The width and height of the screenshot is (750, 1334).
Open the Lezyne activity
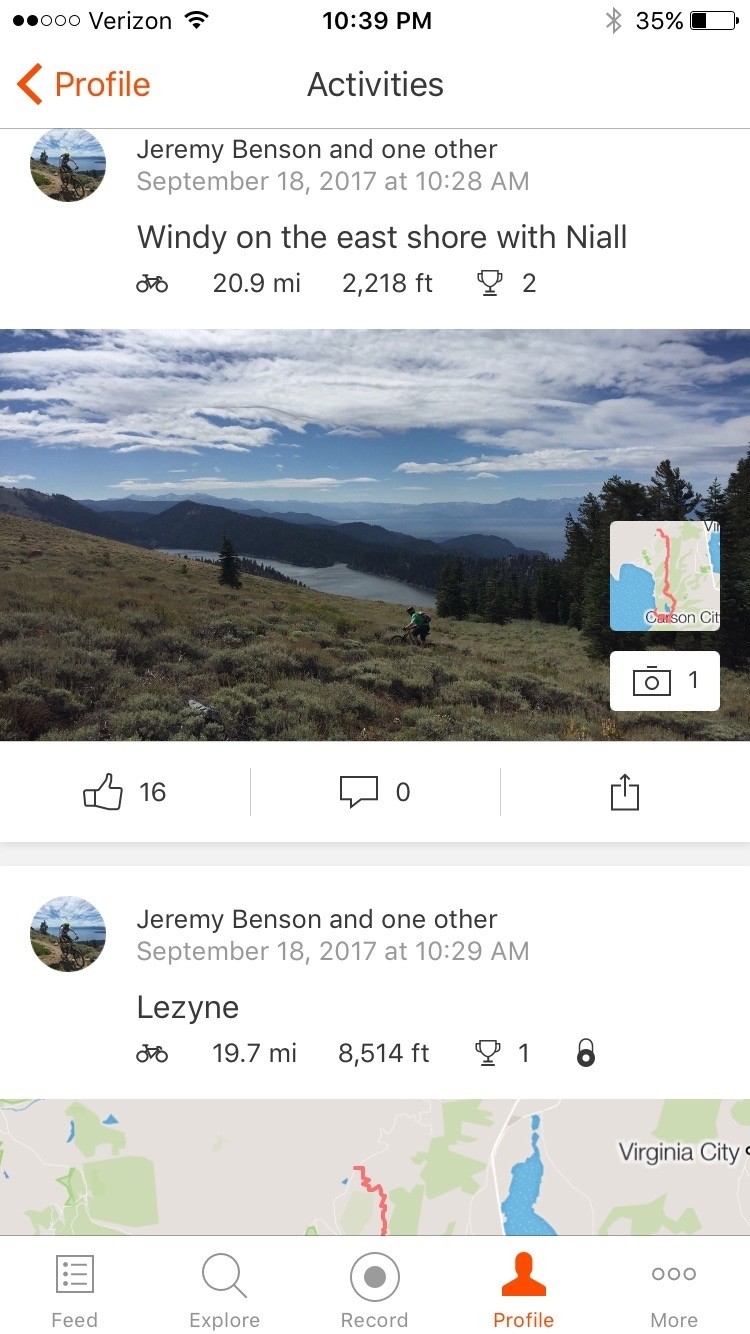click(x=188, y=1007)
